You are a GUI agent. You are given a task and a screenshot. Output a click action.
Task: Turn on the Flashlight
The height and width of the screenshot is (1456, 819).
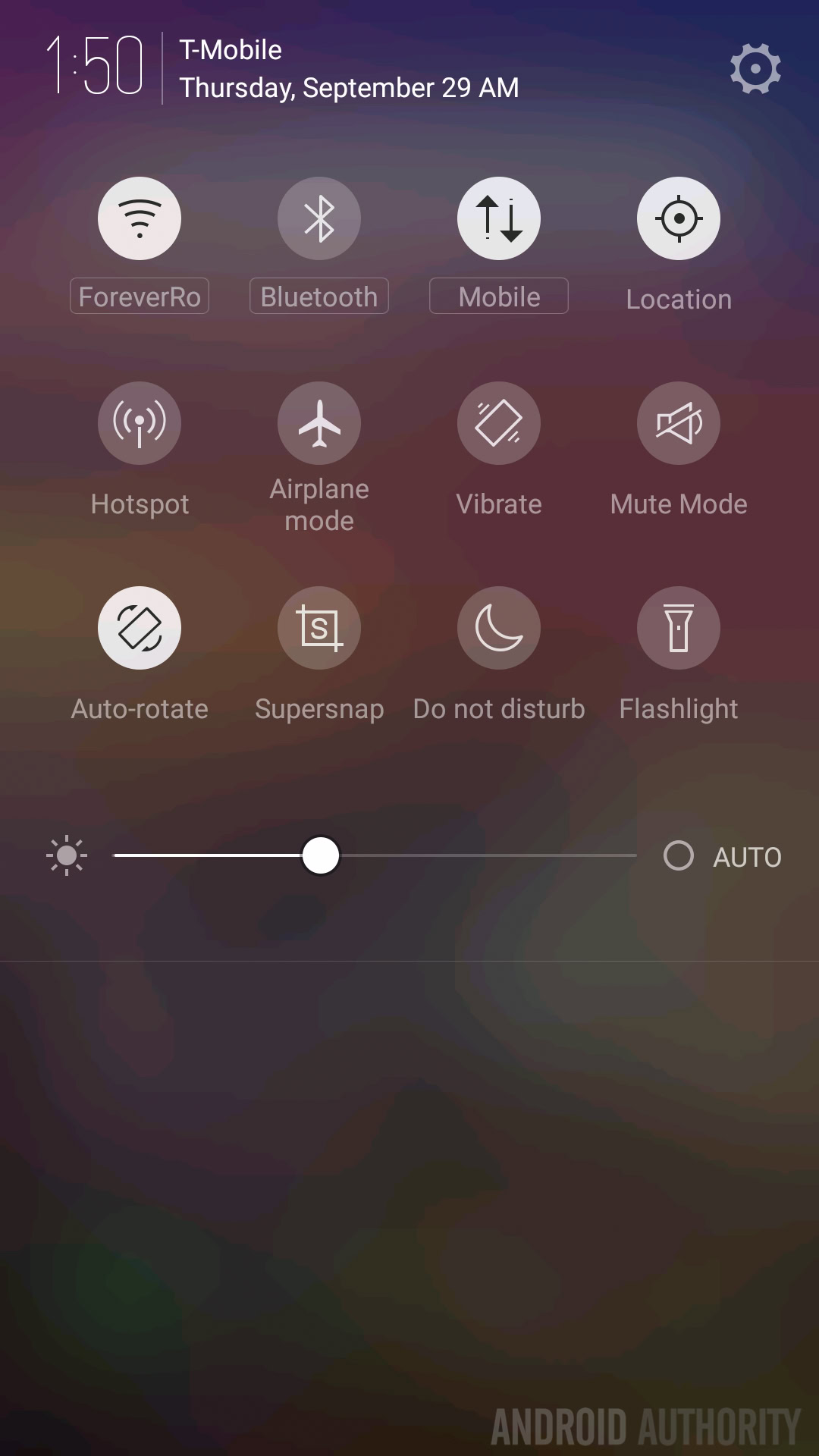pos(679,628)
